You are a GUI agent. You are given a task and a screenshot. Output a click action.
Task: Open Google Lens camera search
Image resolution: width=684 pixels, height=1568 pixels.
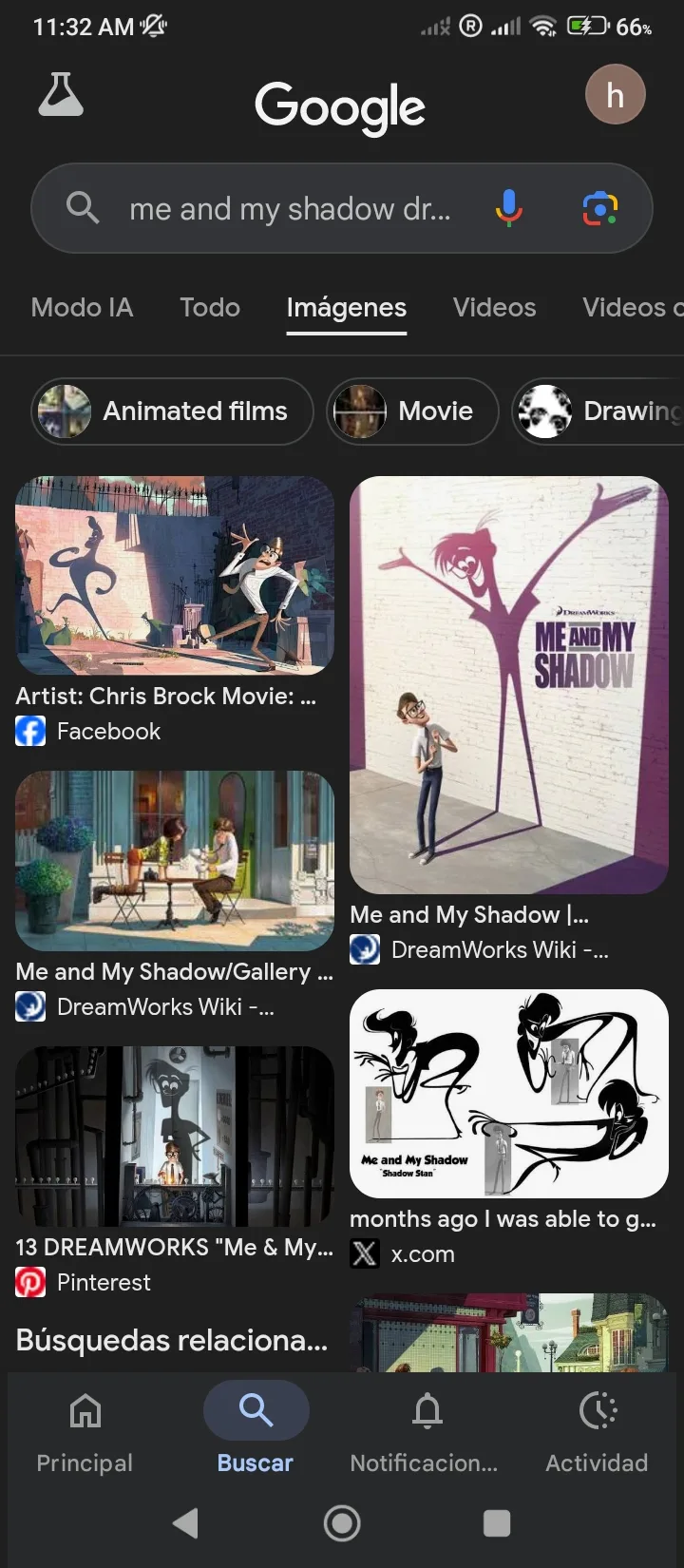point(599,208)
